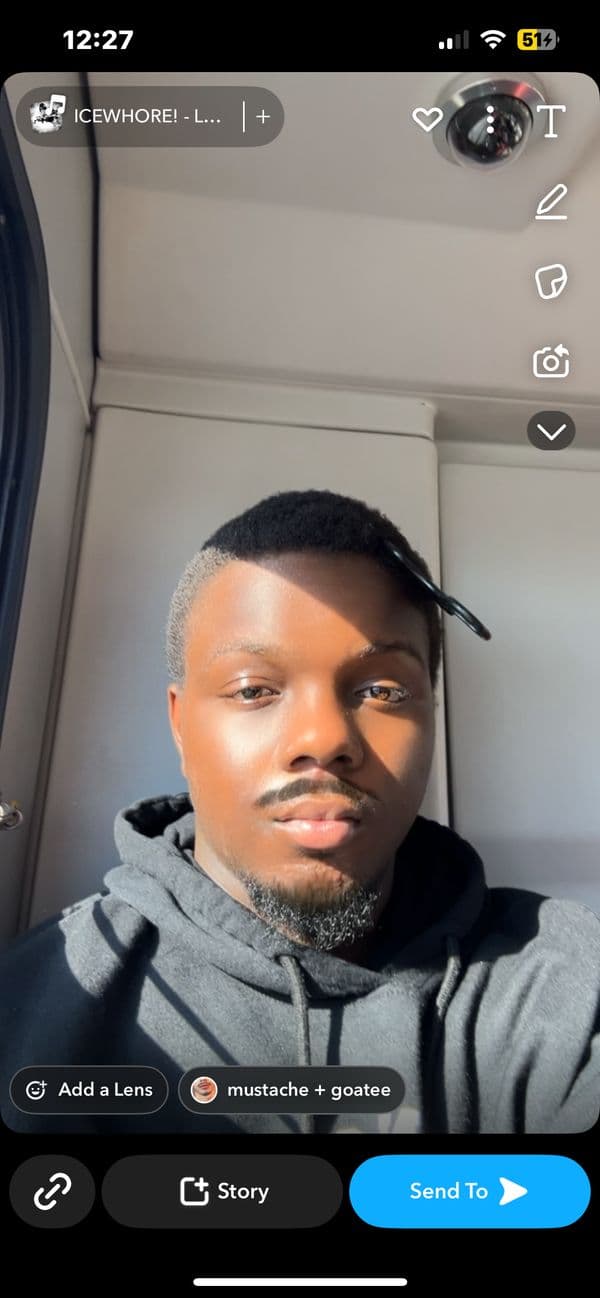This screenshot has width=600, height=1298.
Task: Post this snap to Story
Action: [x=223, y=1191]
